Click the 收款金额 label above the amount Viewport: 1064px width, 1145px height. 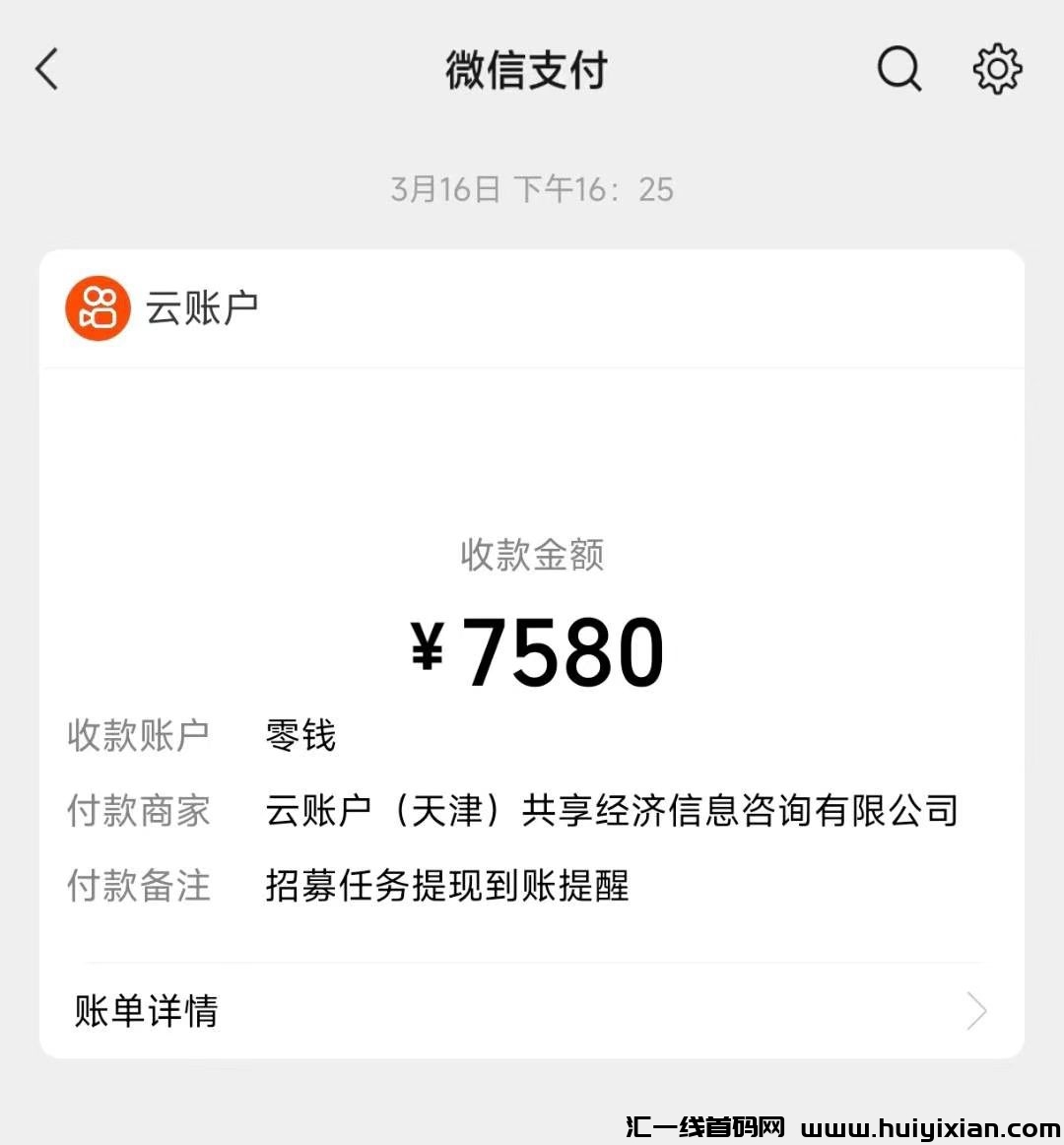(532, 556)
